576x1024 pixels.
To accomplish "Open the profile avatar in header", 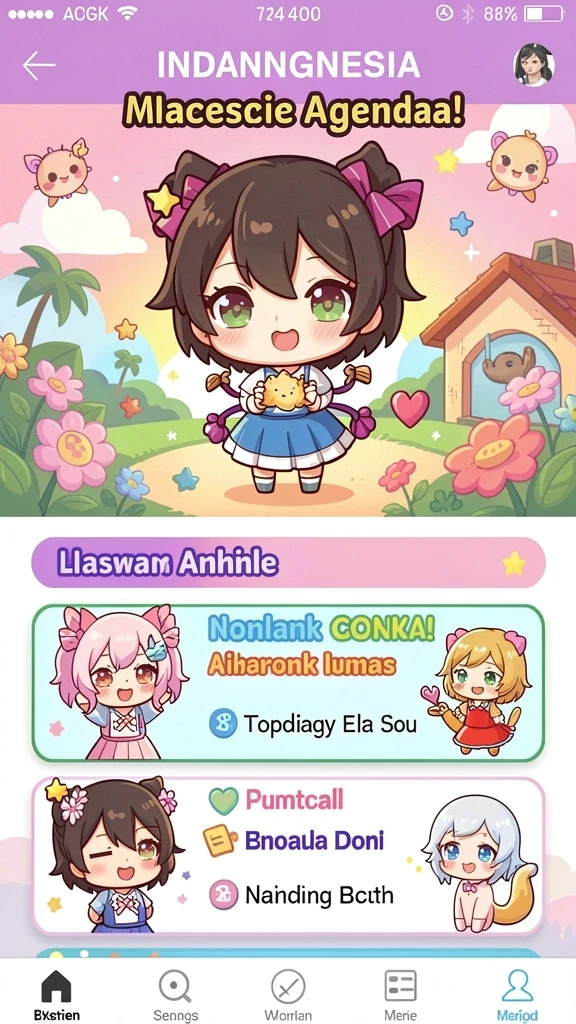I will [x=534, y=65].
